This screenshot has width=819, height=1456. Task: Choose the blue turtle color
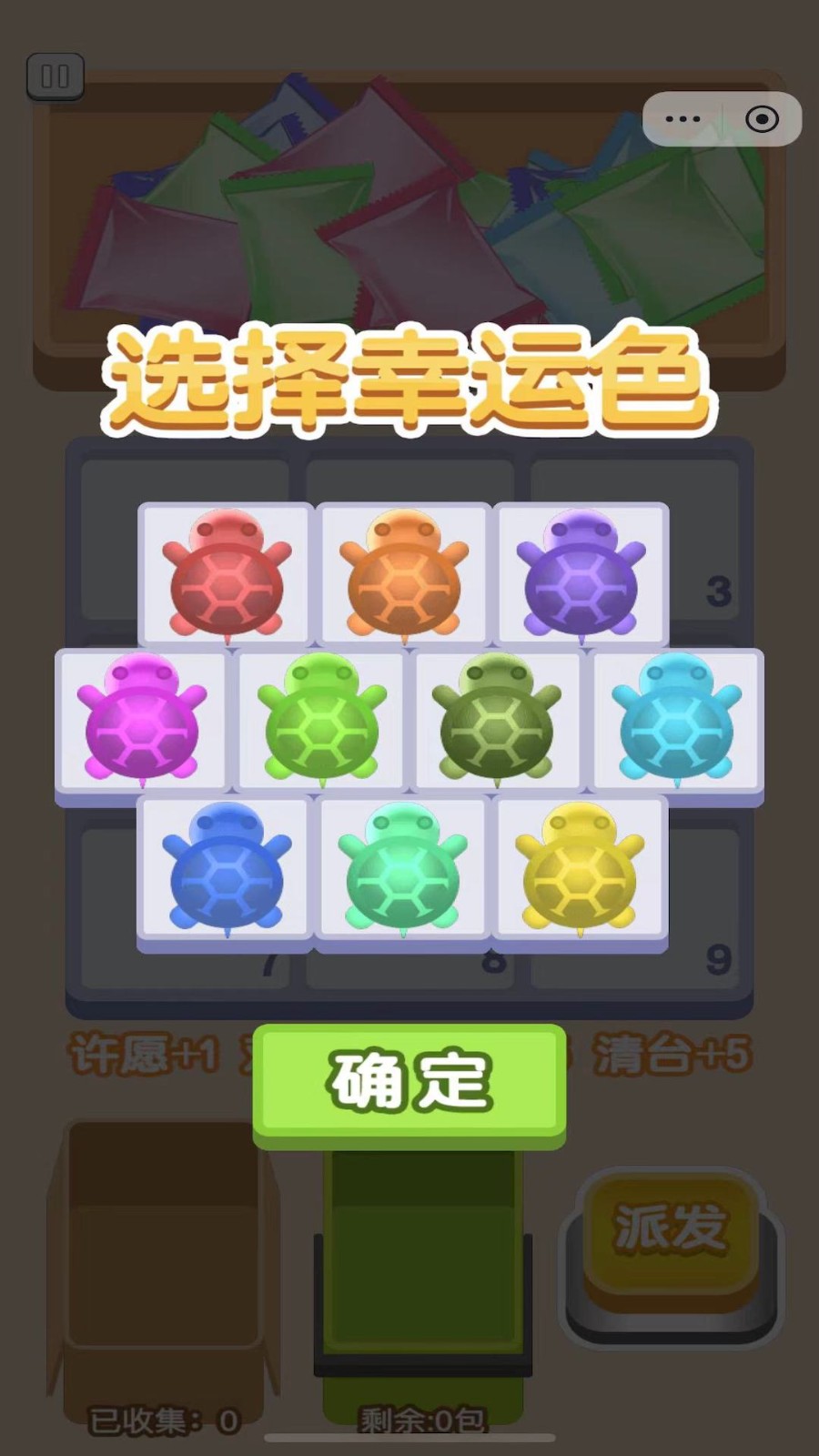point(226,868)
